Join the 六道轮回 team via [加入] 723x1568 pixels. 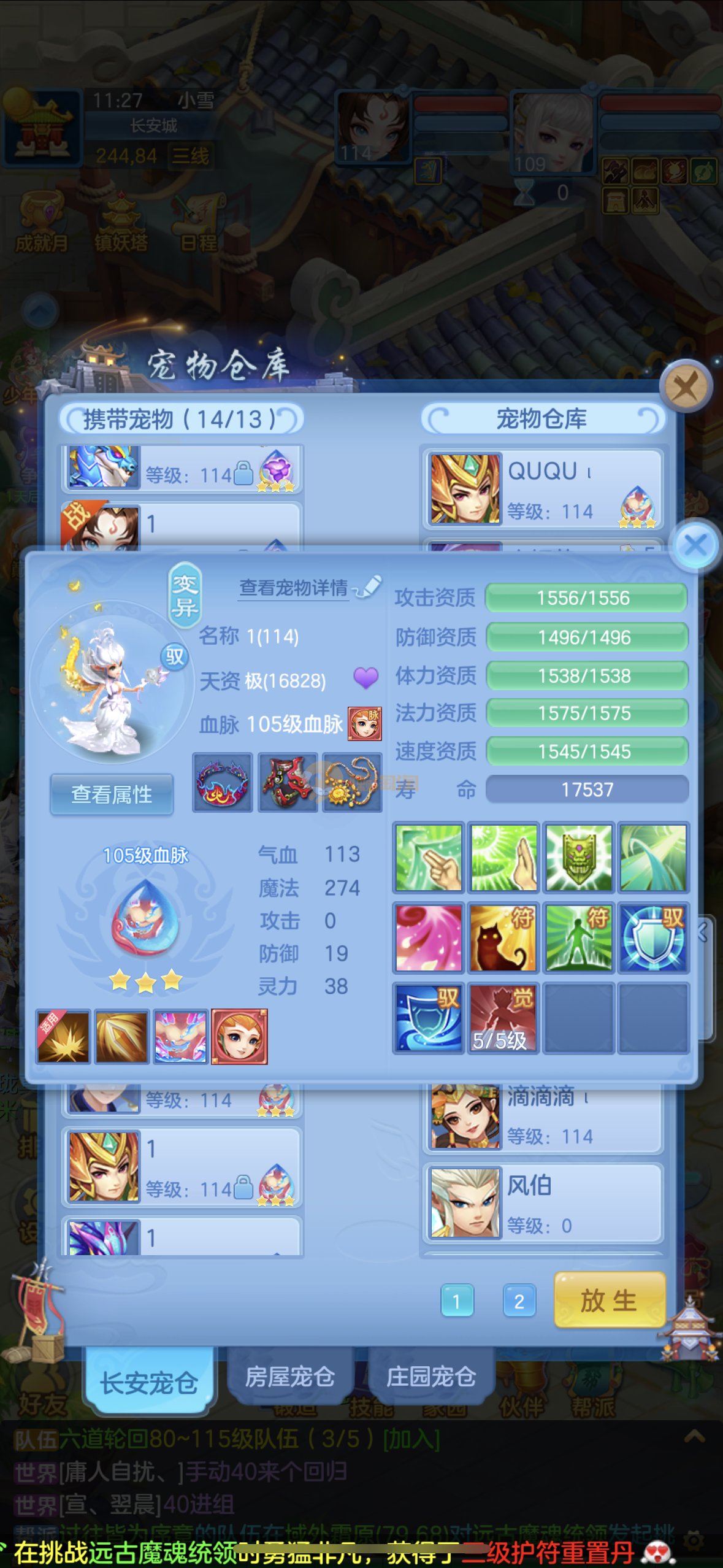click(x=411, y=1439)
